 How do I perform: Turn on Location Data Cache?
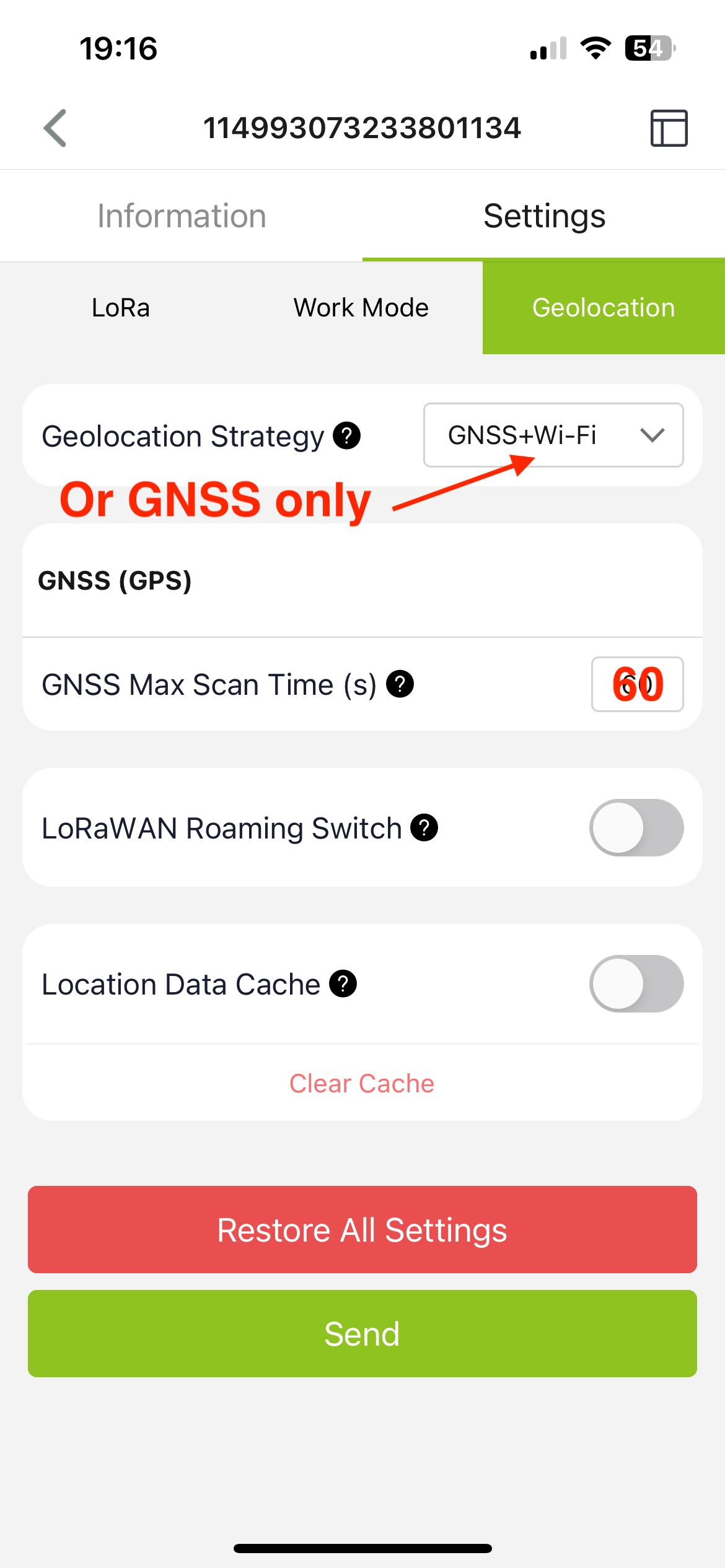pyautogui.click(x=636, y=984)
